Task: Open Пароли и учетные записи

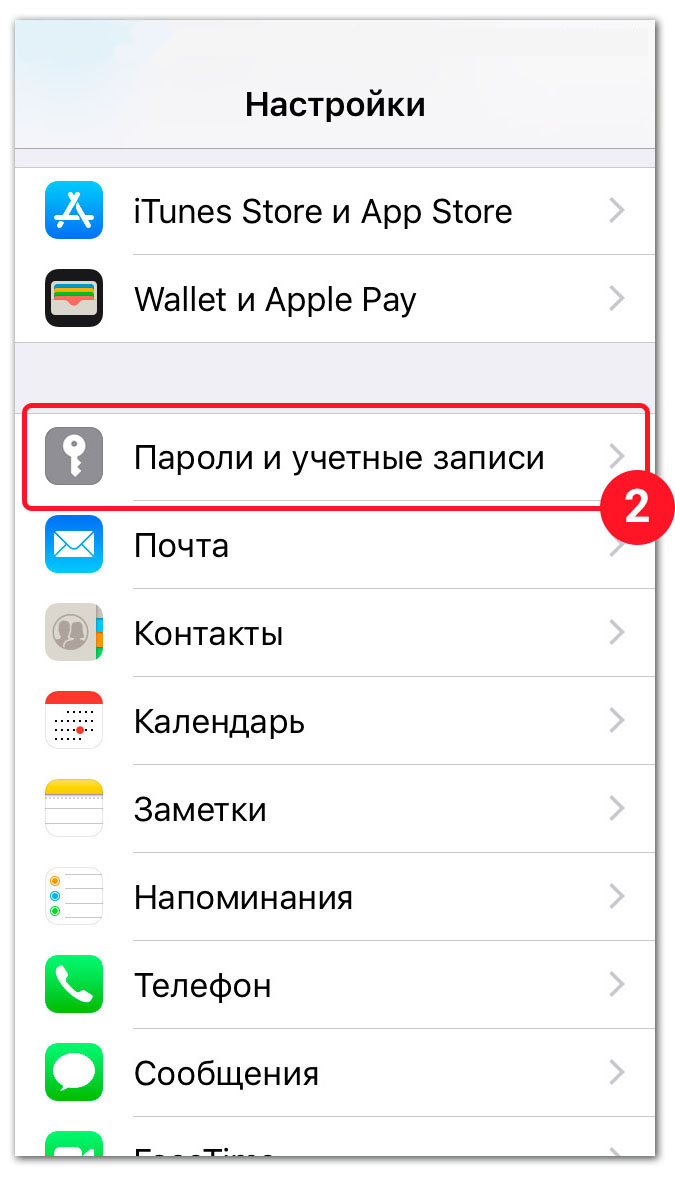Action: 338,457
